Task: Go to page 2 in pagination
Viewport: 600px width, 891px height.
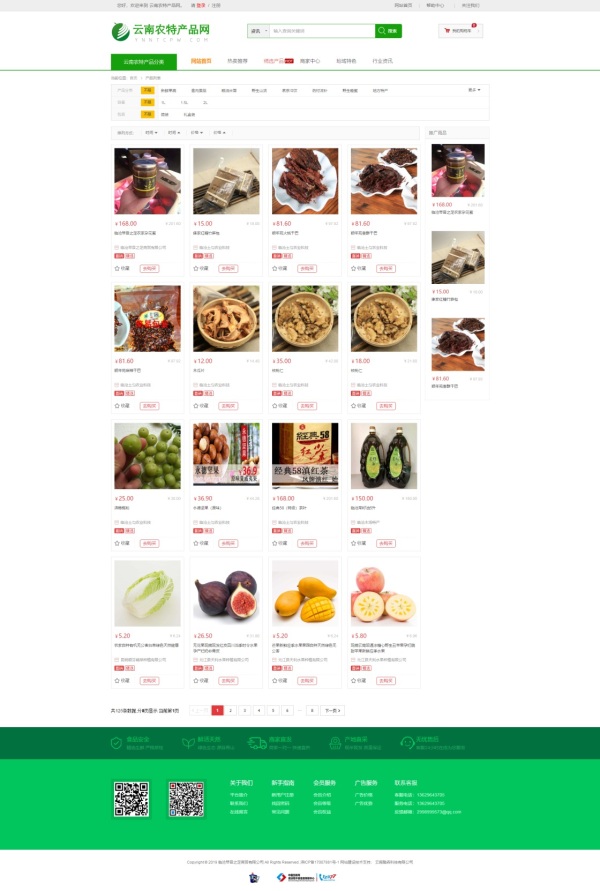Action: [231, 710]
